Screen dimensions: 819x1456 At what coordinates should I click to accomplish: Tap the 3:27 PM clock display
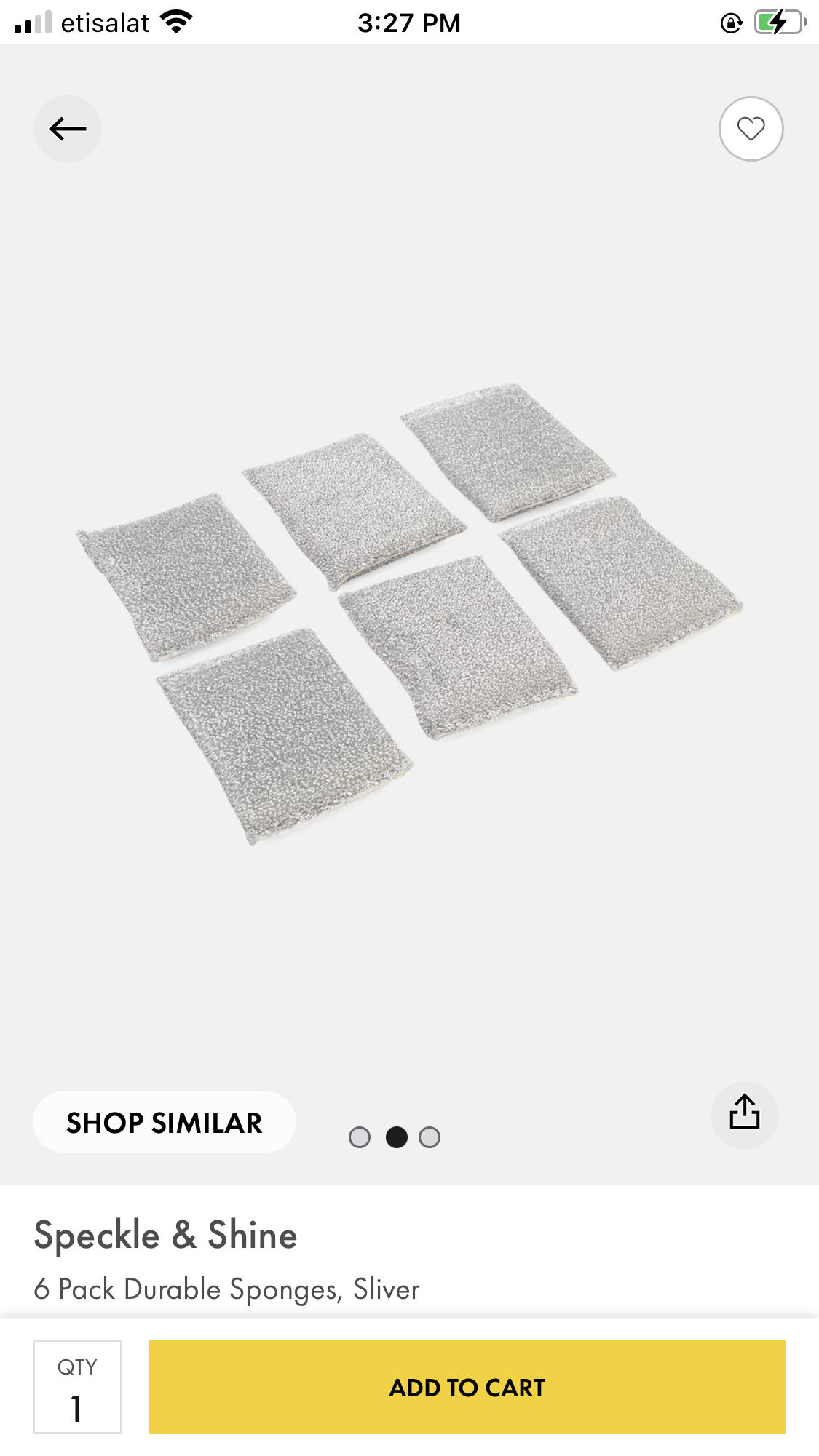point(409,23)
